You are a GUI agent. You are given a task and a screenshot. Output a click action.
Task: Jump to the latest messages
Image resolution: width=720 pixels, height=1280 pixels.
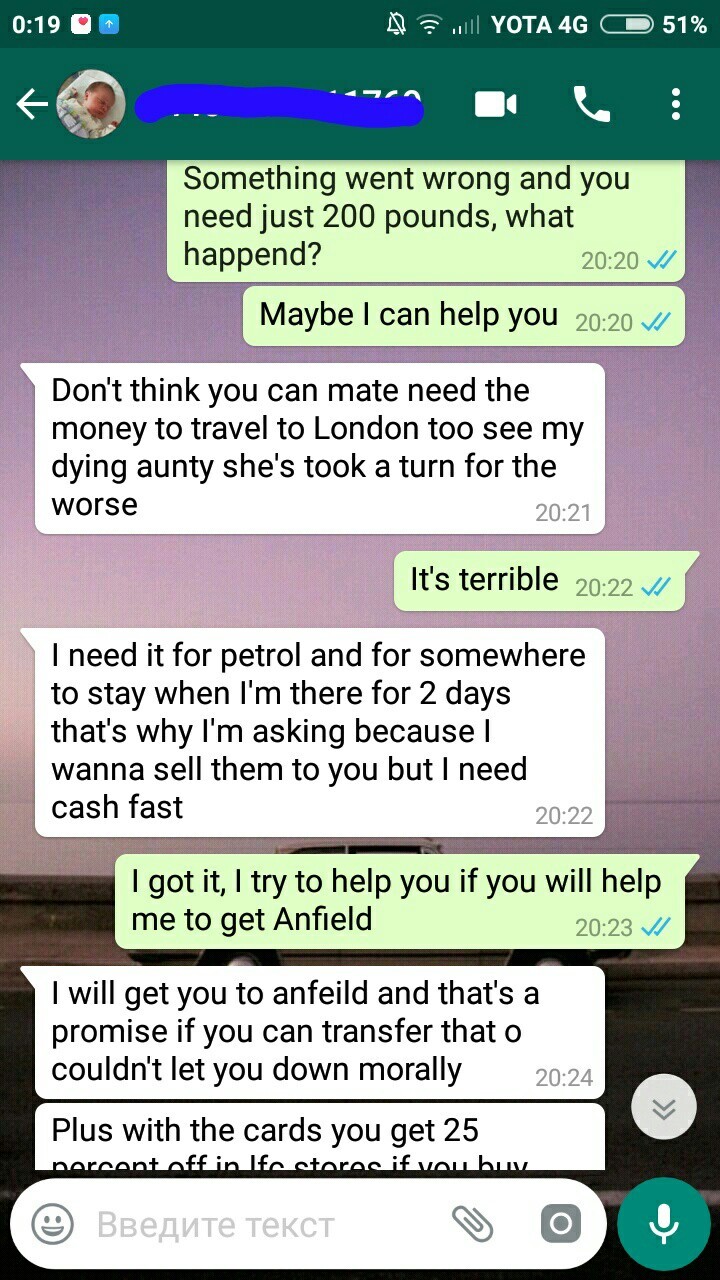tap(664, 1108)
